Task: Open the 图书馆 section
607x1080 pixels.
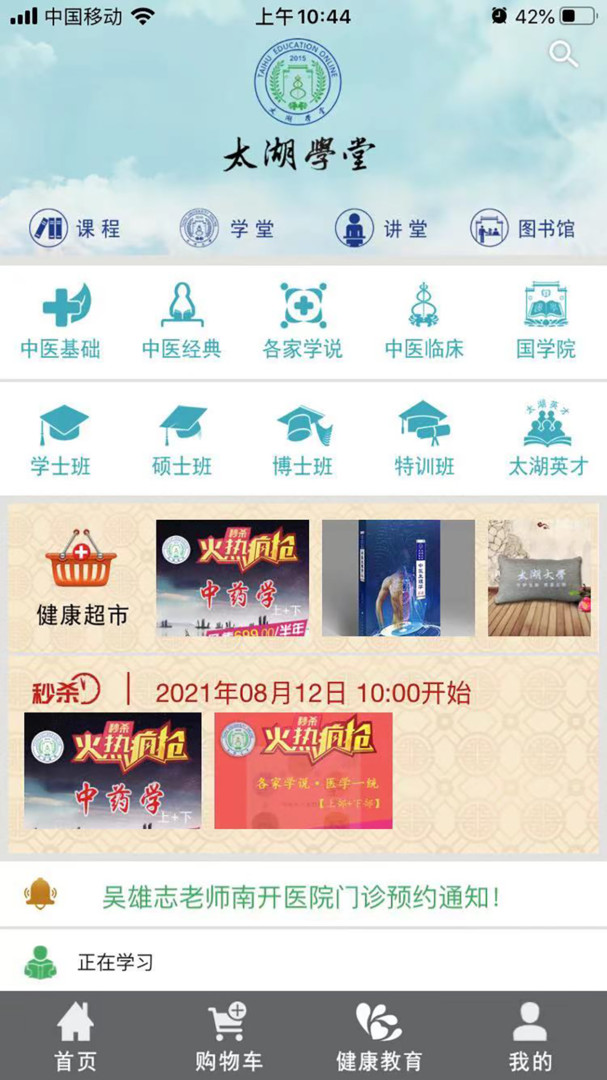Action: pos(523,228)
